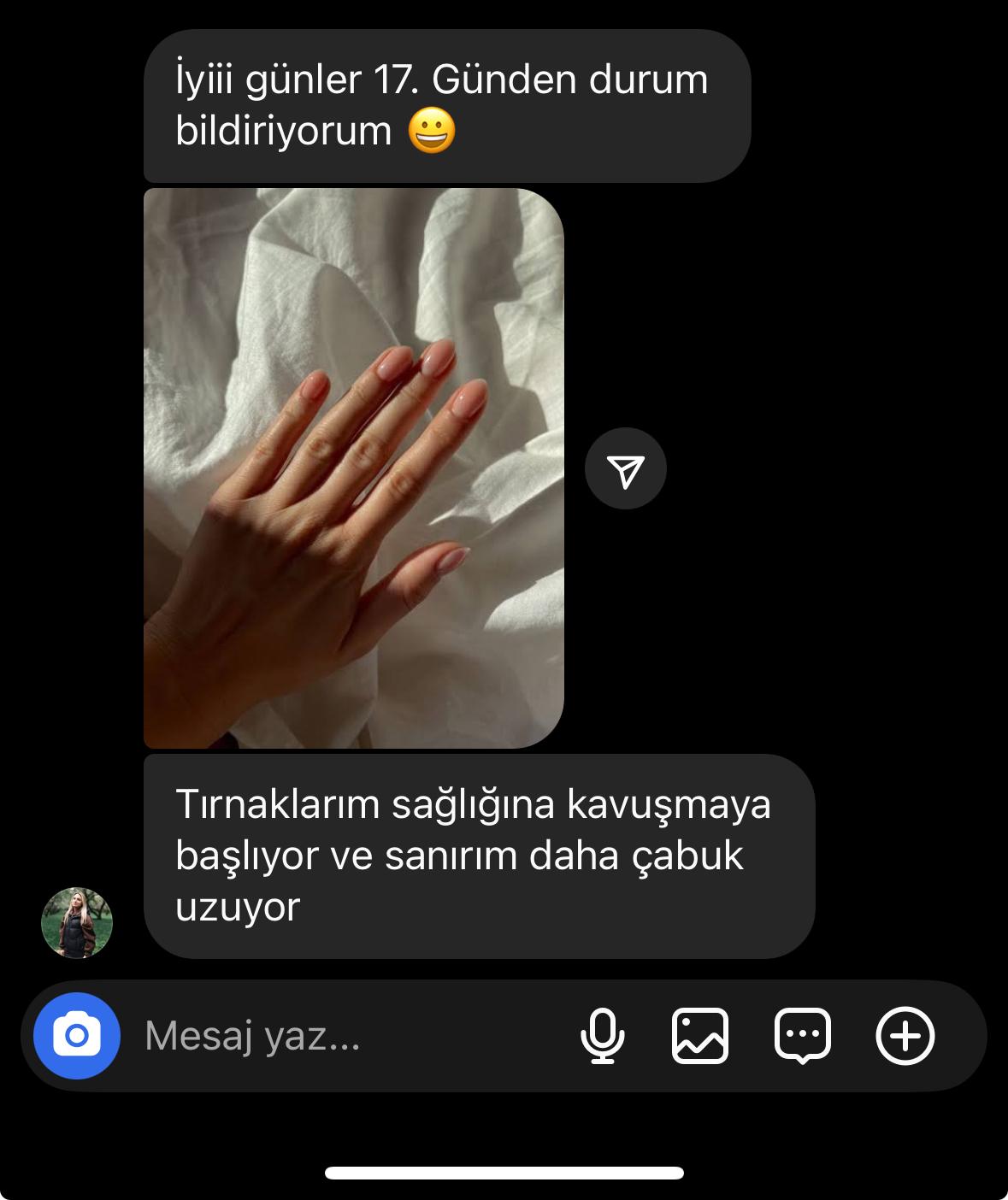Screen dimensions: 1008x1200
Task: Forward the hand photo using share arrow
Action: pyautogui.click(x=625, y=468)
